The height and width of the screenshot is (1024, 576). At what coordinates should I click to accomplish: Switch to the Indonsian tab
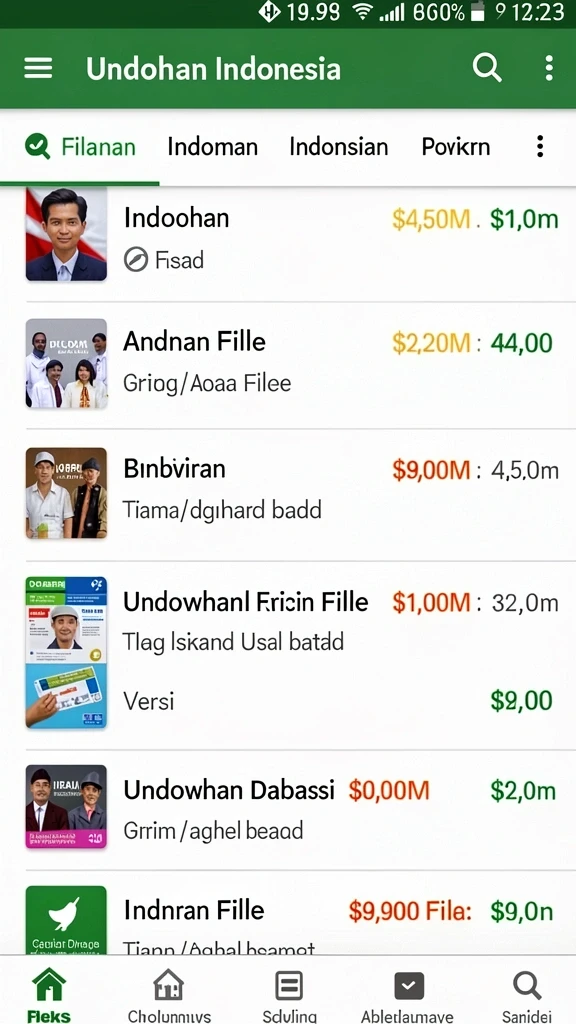click(x=338, y=147)
